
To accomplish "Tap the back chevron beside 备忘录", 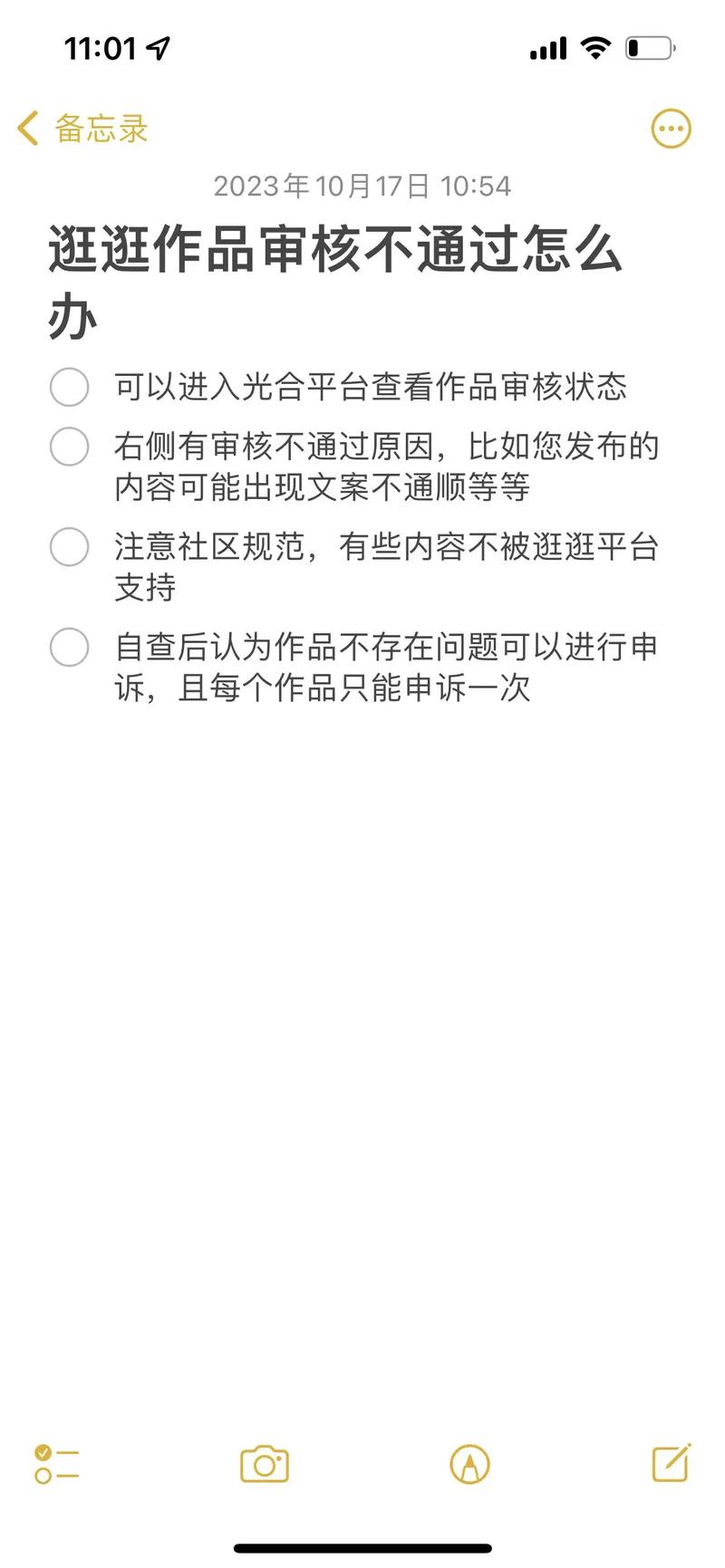I will pos(28,128).
